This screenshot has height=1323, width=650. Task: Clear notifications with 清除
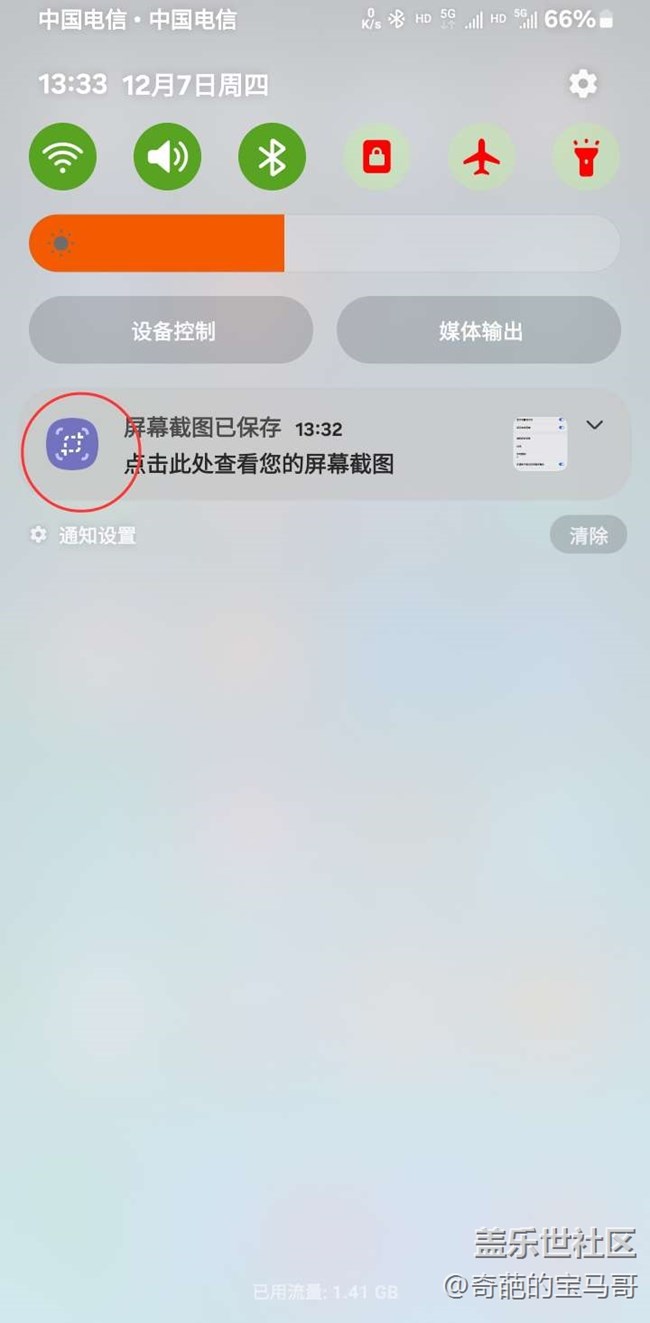click(x=588, y=535)
